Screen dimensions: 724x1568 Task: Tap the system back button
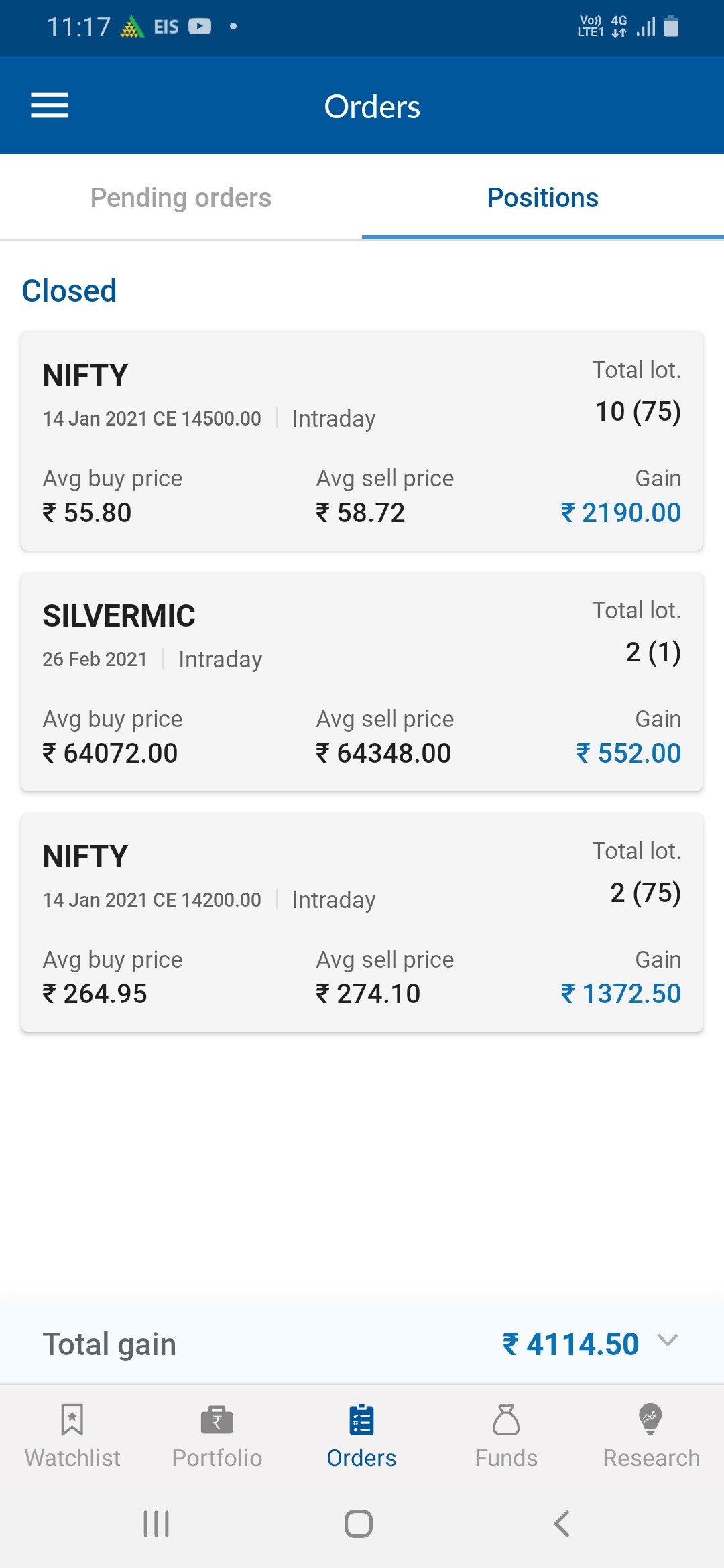[562, 1524]
